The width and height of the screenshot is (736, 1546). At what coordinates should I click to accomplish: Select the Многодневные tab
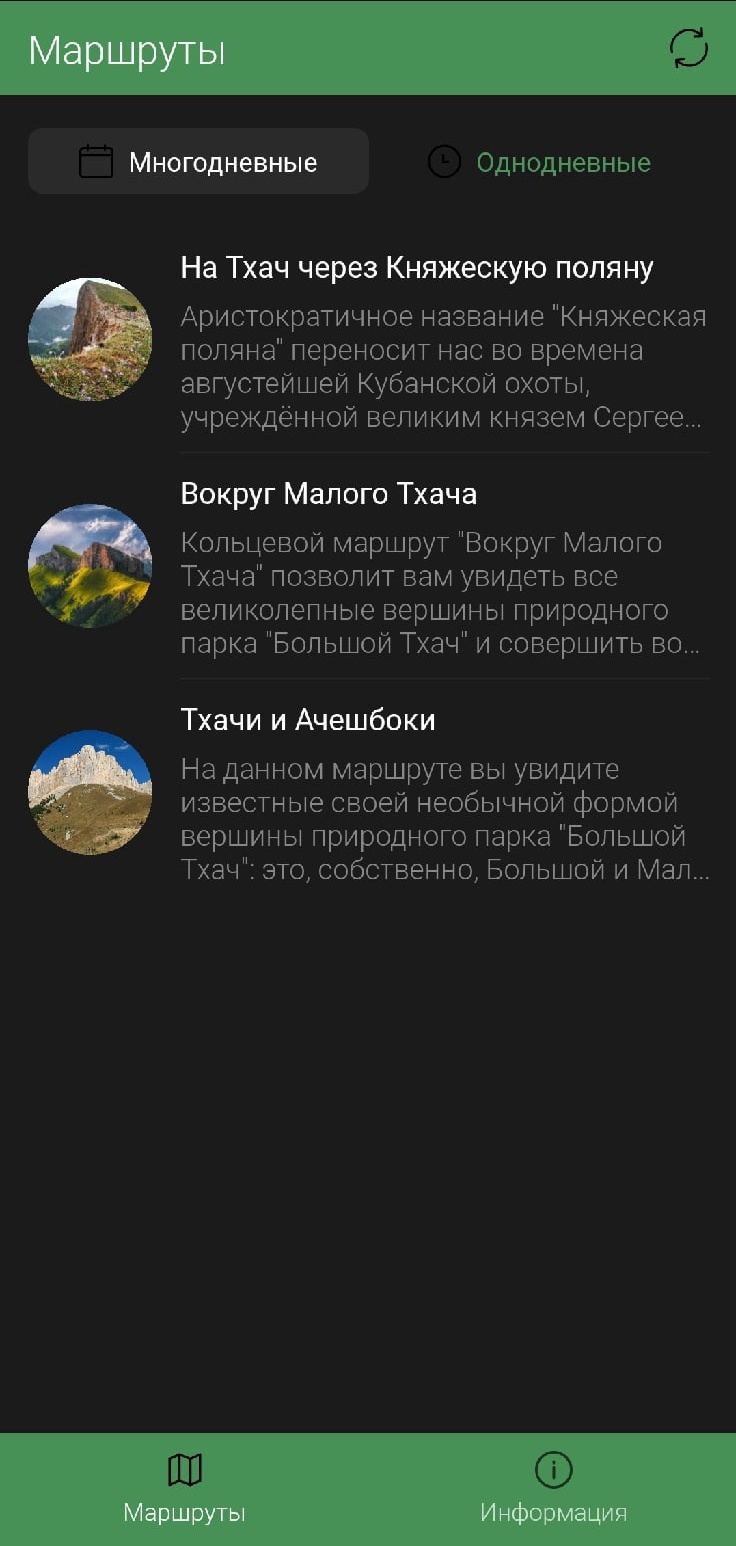[x=198, y=161]
